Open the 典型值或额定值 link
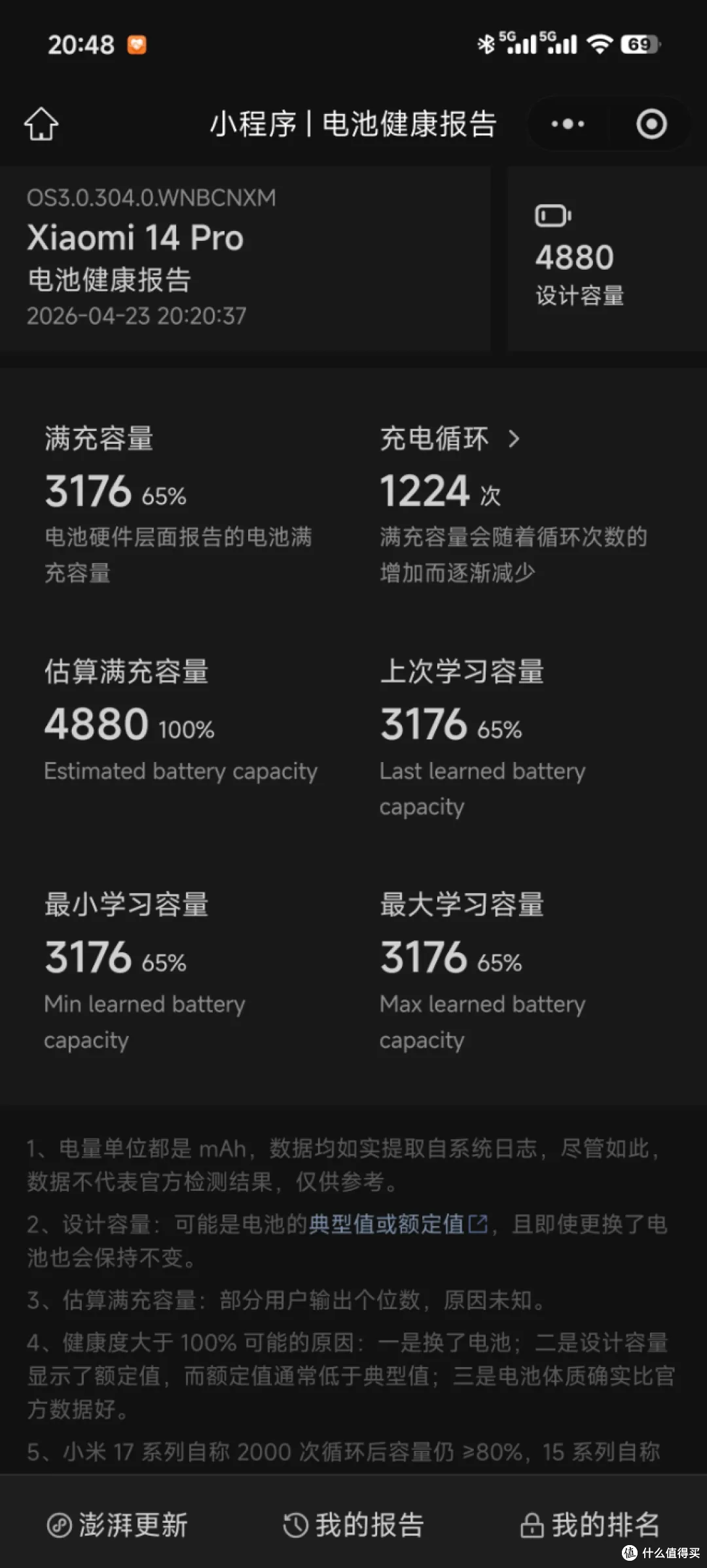This screenshot has width=707, height=1568. click(x=398, y=1223)
